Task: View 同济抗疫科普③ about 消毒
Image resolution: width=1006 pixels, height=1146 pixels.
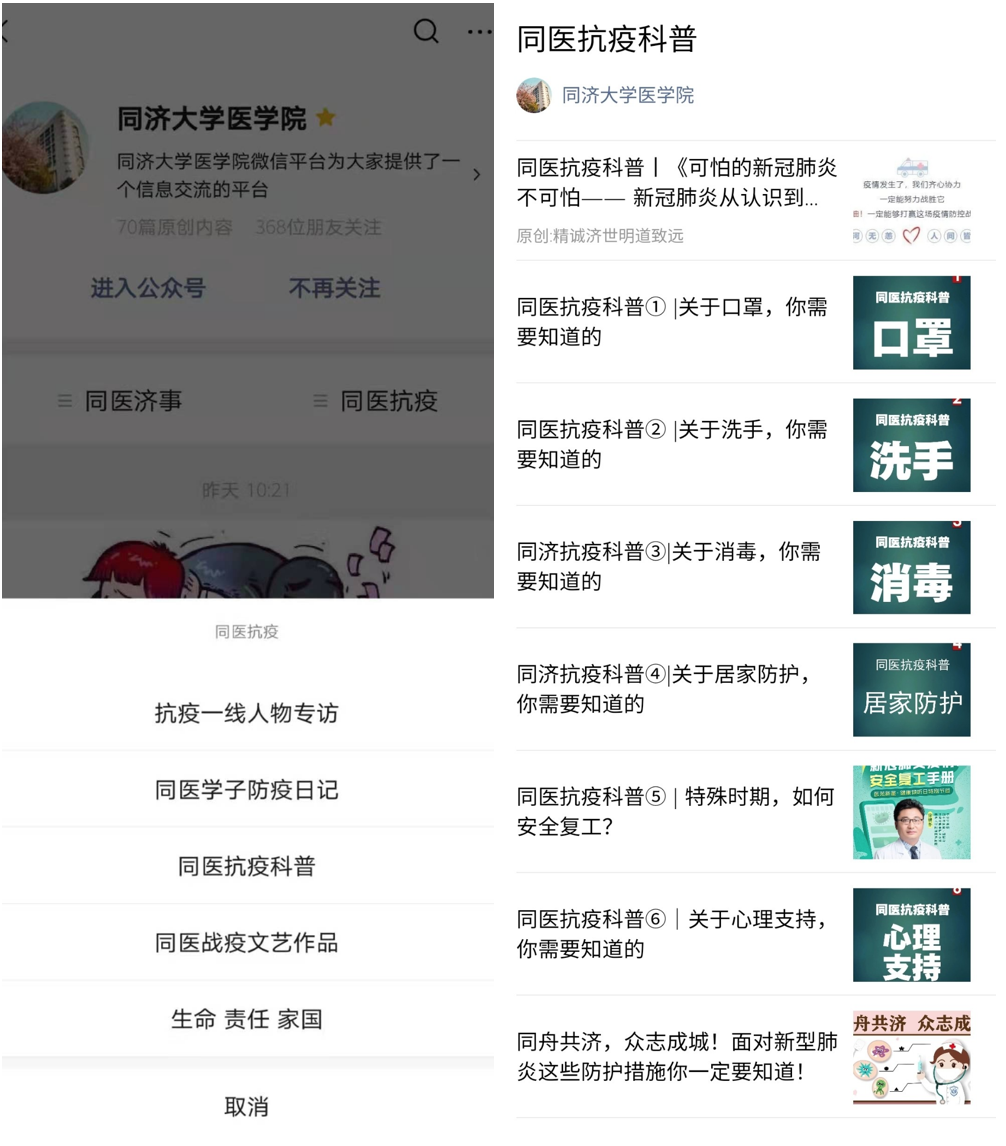Action: (x=668, y=566)
